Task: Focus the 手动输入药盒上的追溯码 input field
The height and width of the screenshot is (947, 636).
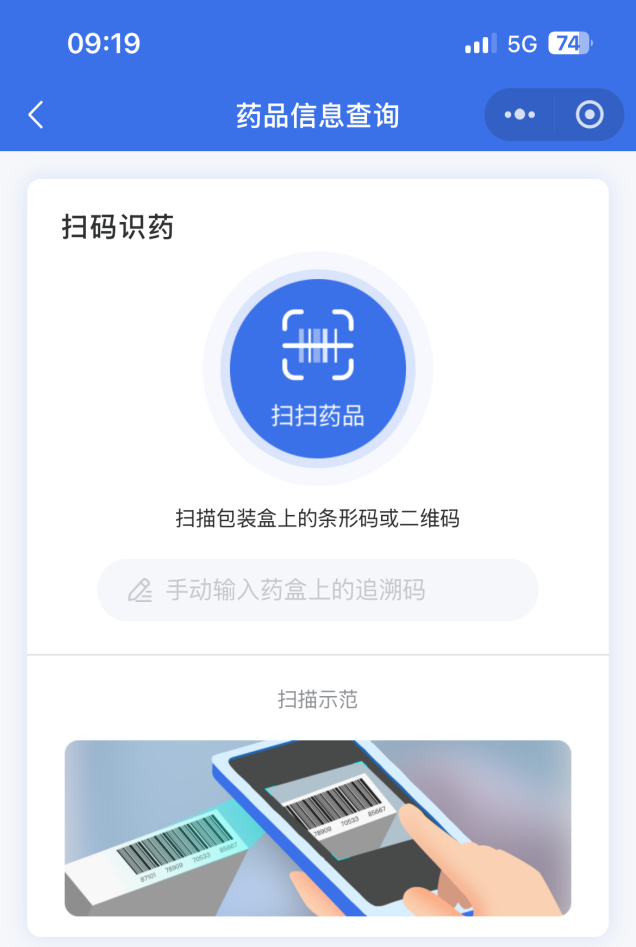Action: (x=318, y=590)
